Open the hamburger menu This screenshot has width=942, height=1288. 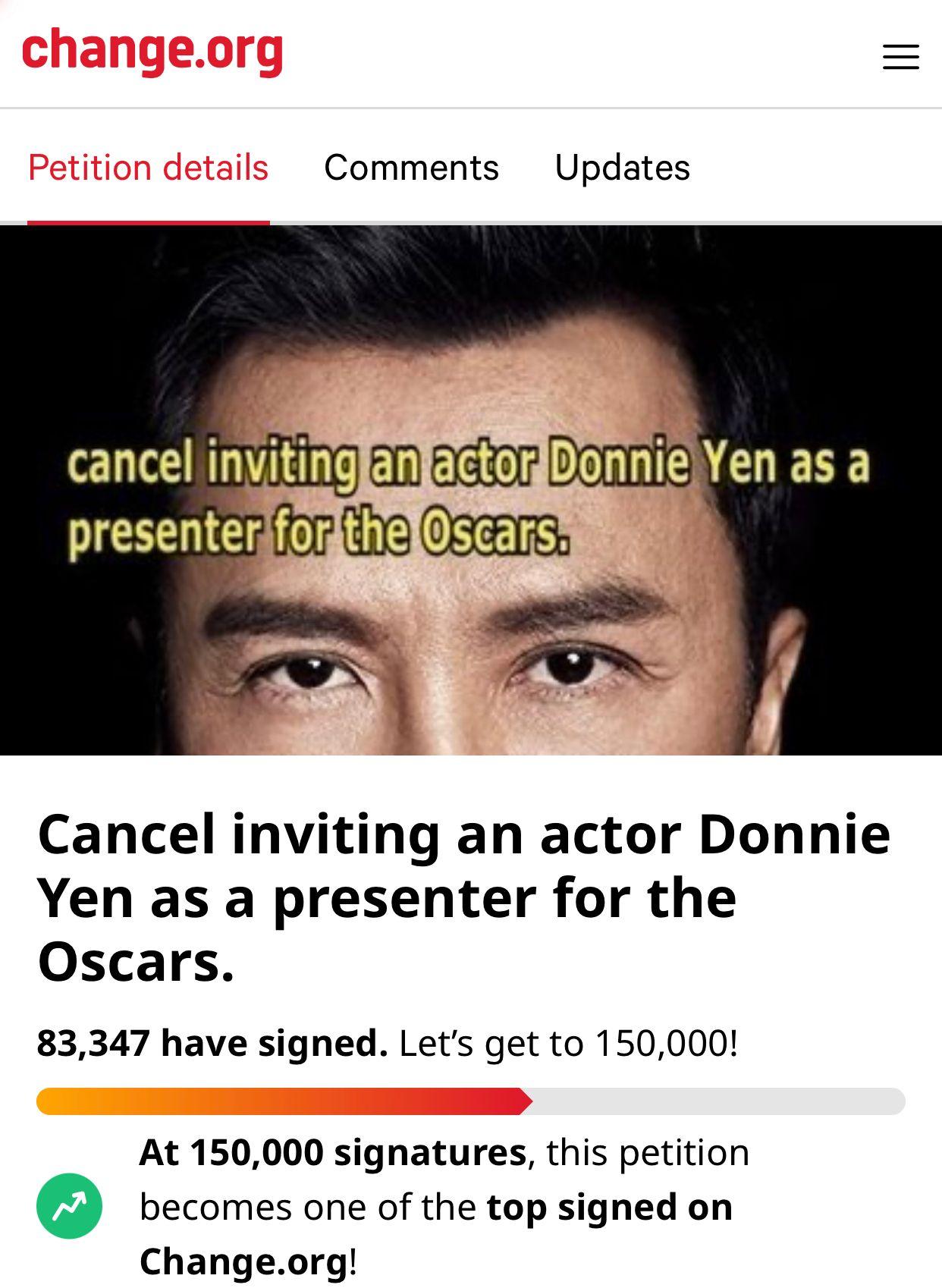pos(900,57)
